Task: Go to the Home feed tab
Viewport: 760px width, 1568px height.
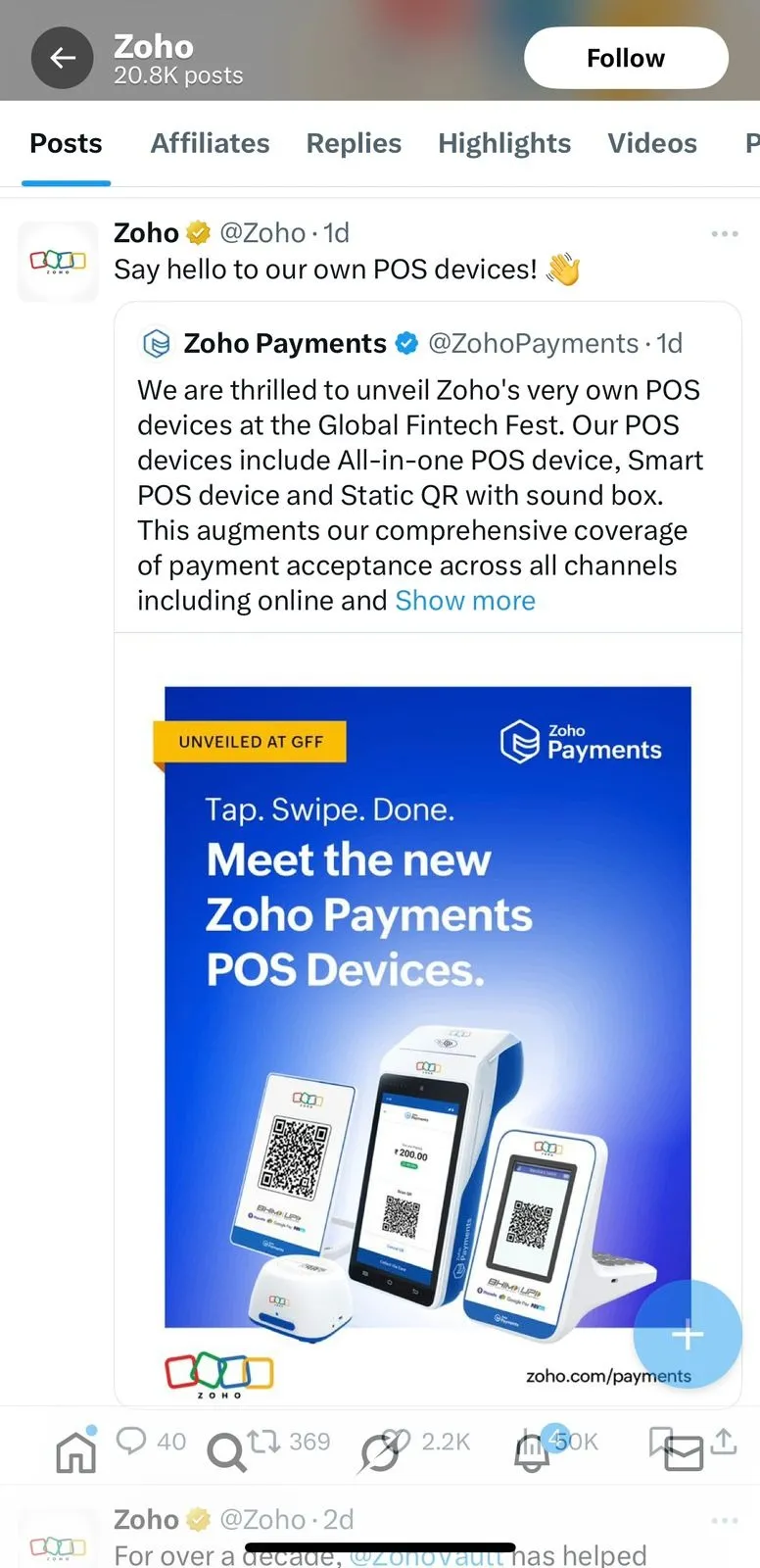Action: click(75, 1451)
